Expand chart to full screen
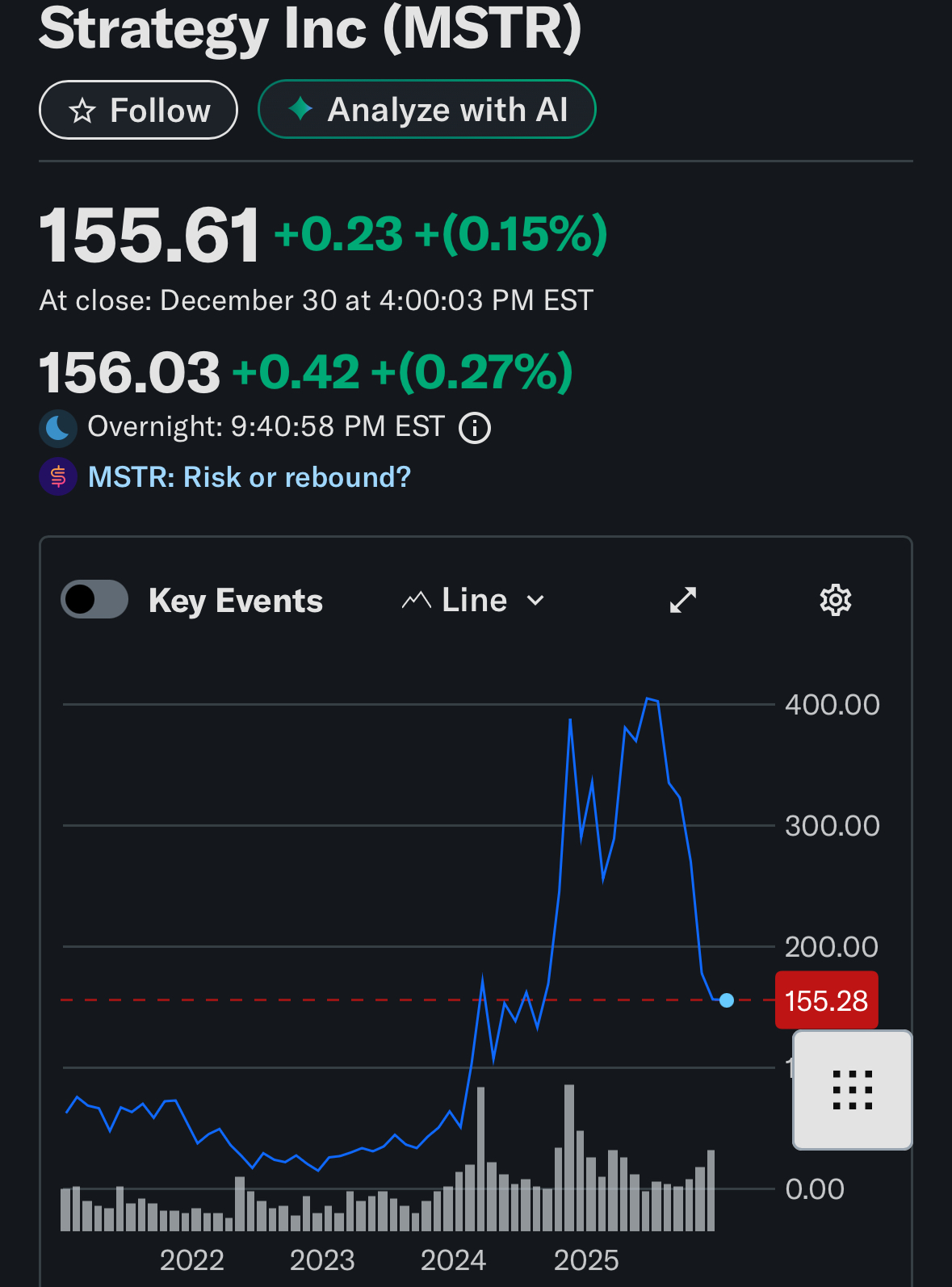The image size is (952, 1287). point(683,600)
